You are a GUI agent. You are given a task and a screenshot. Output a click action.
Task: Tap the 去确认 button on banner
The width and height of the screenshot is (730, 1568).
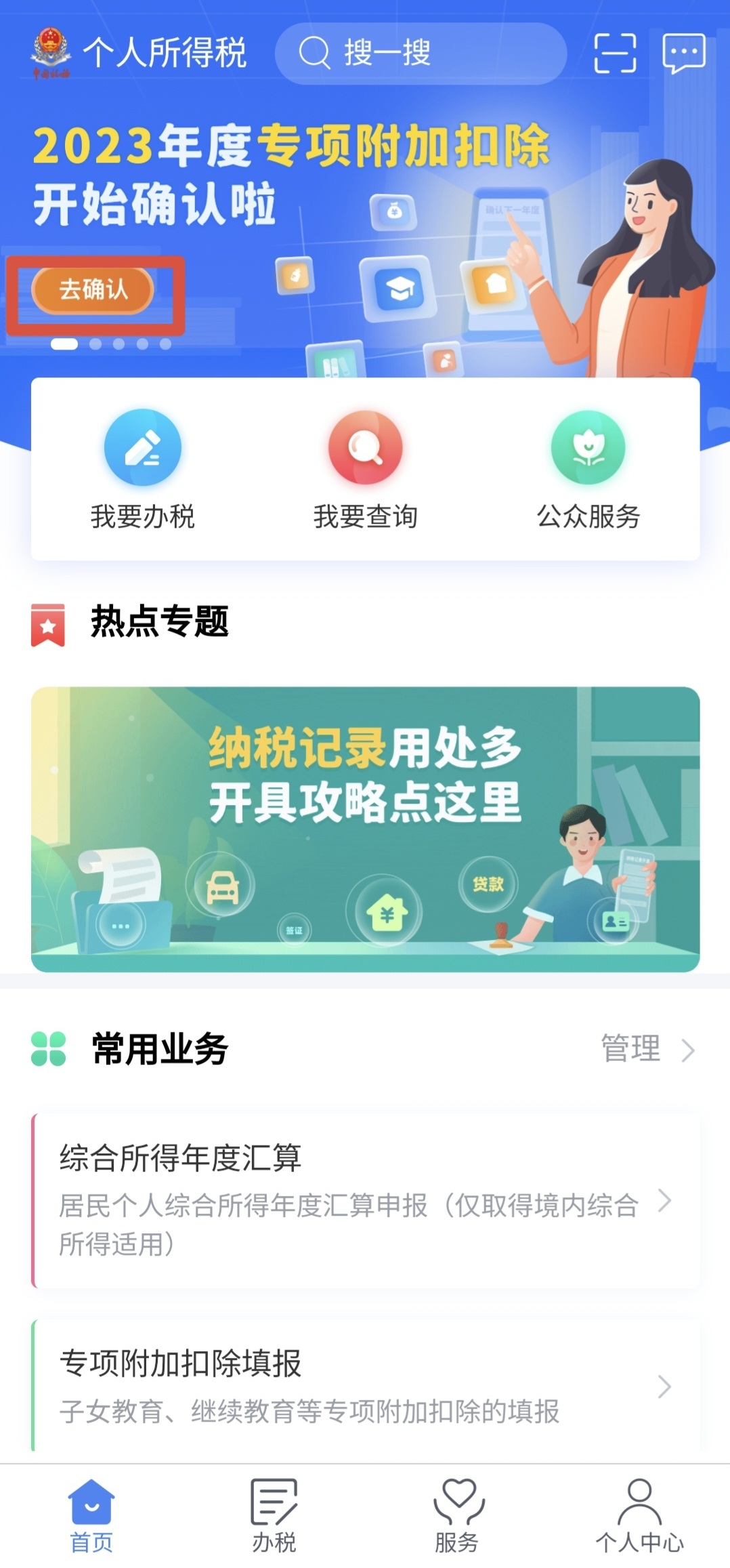pos(93,290)
